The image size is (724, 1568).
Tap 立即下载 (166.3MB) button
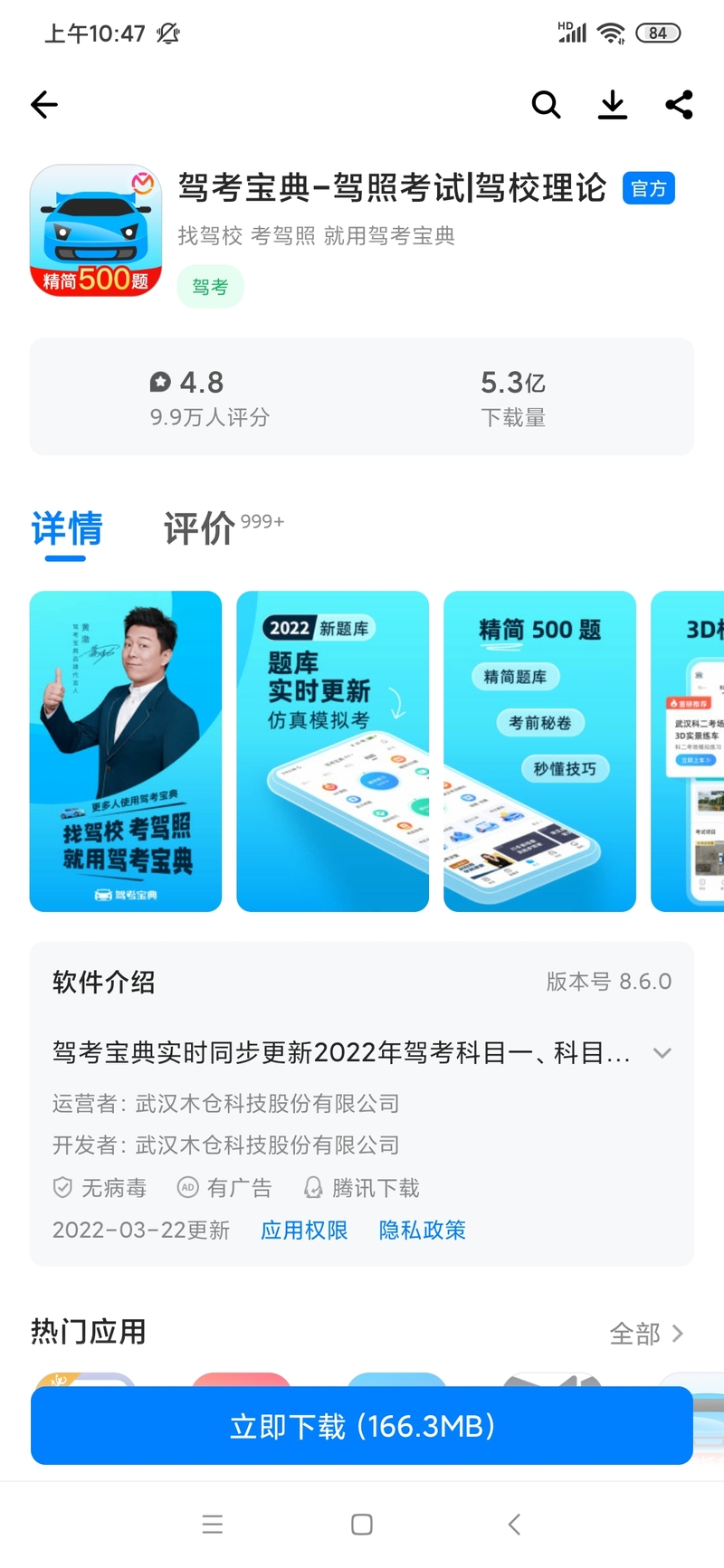[362, 1426]
